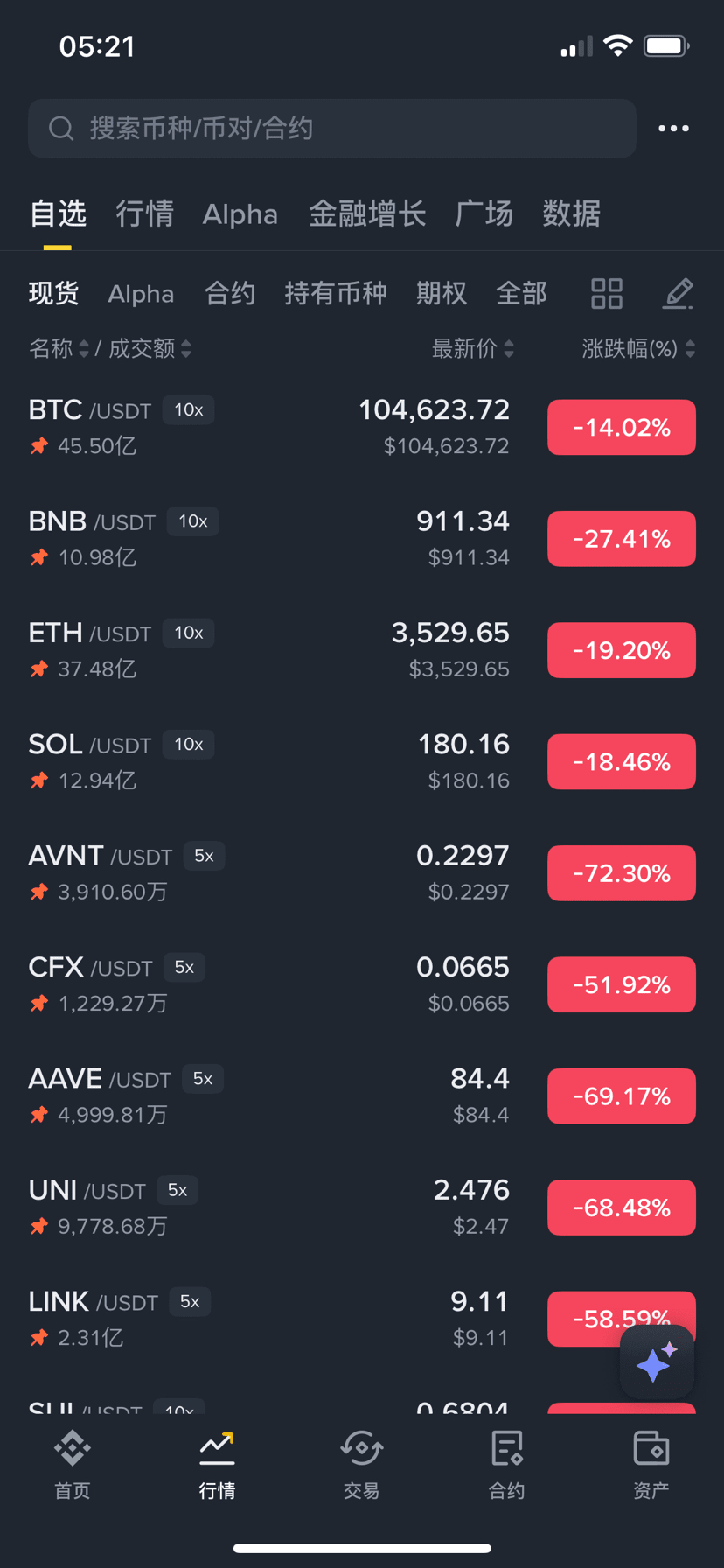Switch to the 金融增长 tab
Image resolution: width=724 pixels, height=1568 pixels.
367,213
